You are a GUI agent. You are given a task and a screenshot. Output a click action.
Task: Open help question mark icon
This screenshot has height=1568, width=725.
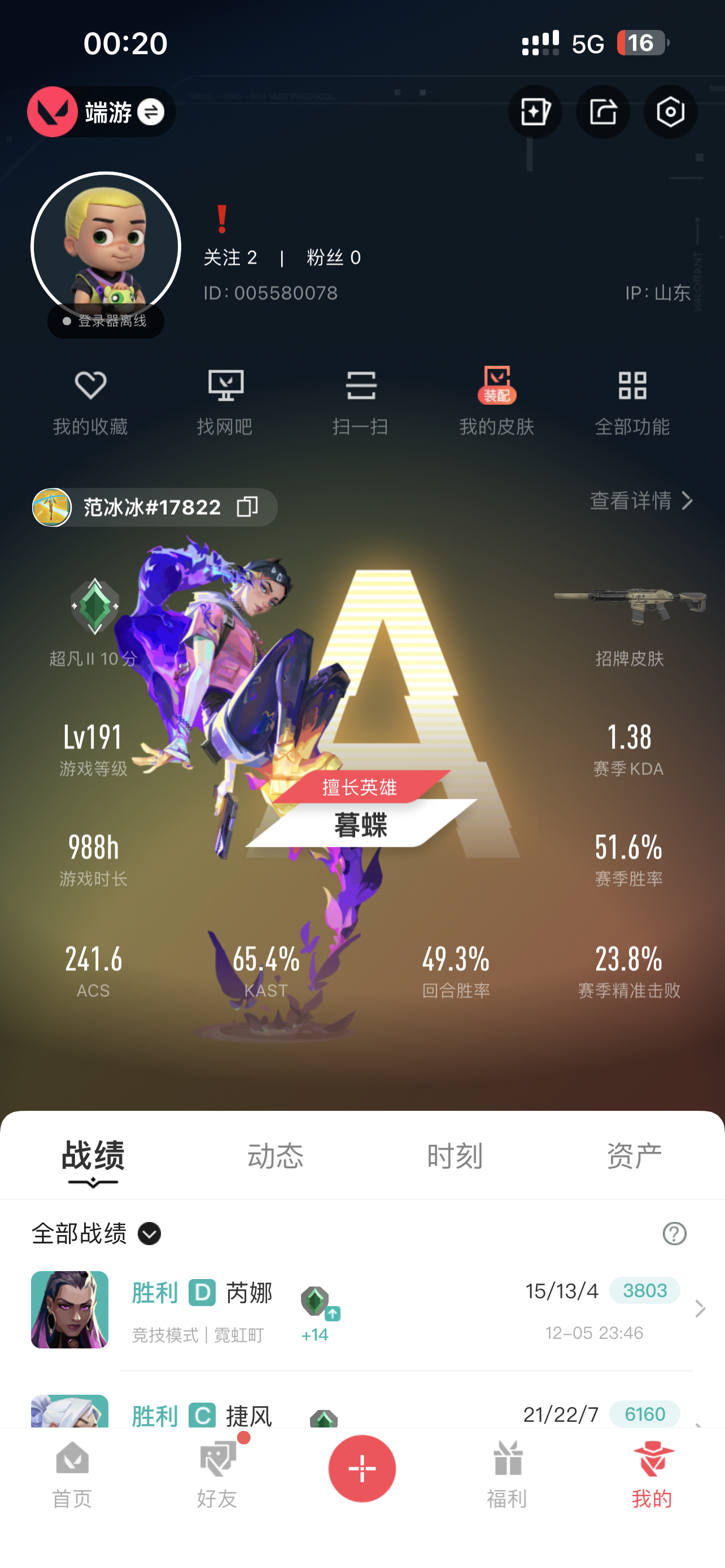pos(674,1234)
